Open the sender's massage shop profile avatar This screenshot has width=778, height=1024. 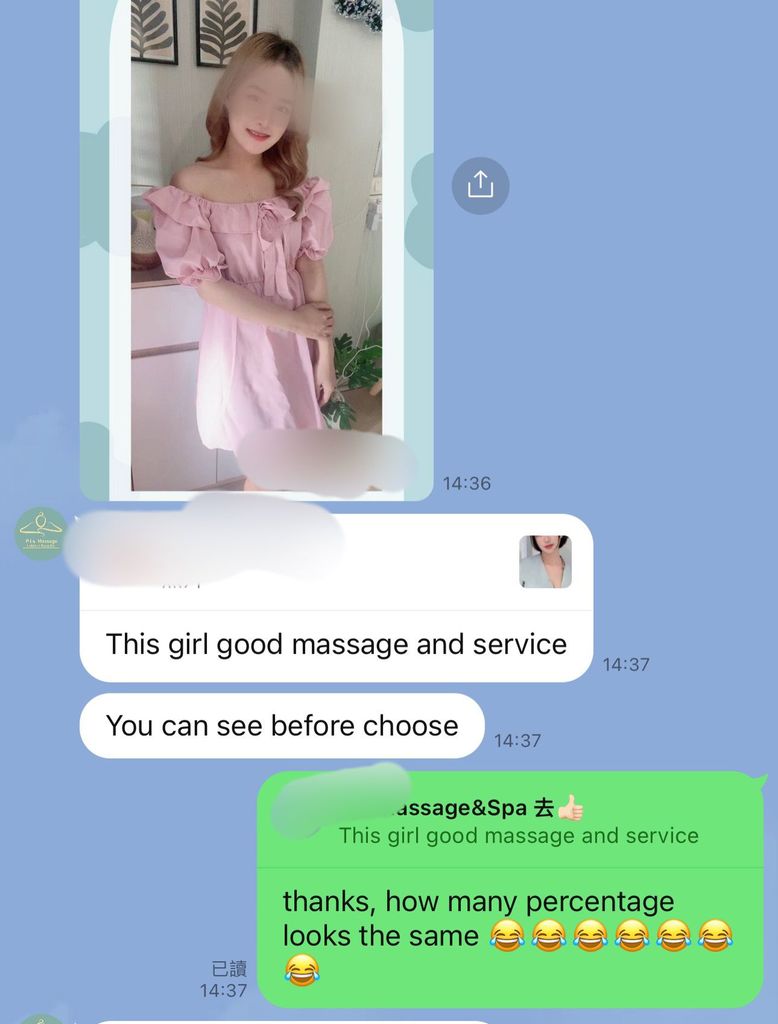(41, 534)
